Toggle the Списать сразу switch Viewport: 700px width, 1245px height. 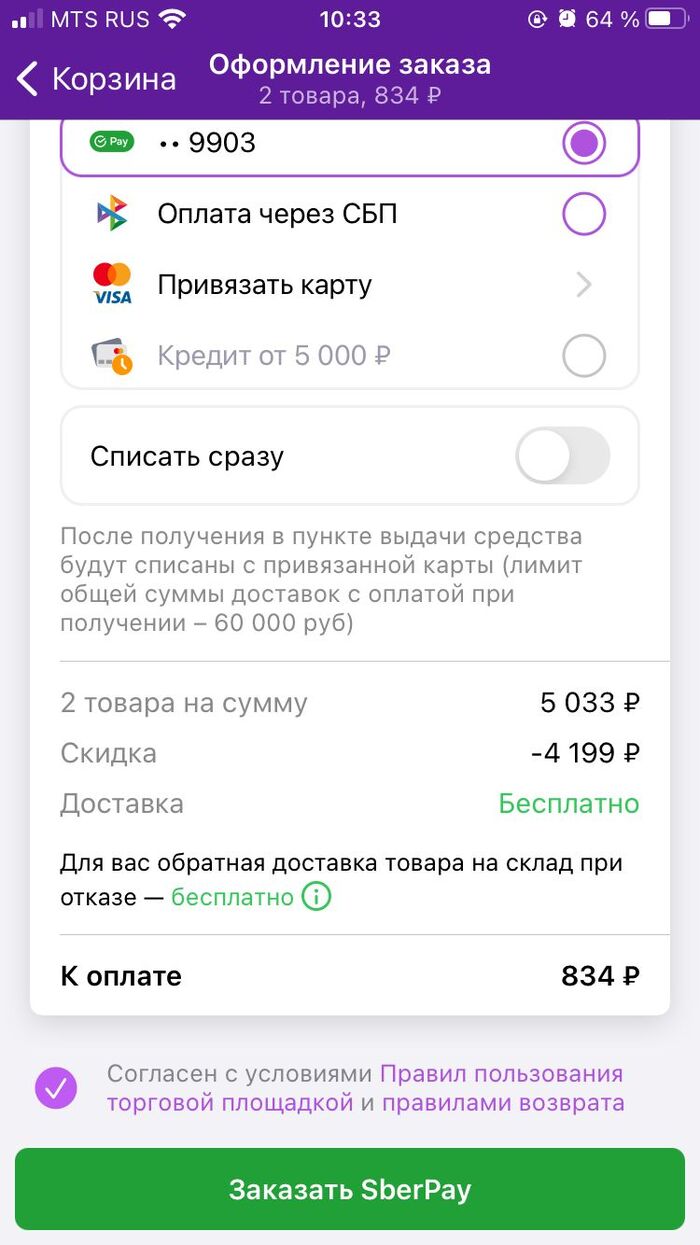562,456
